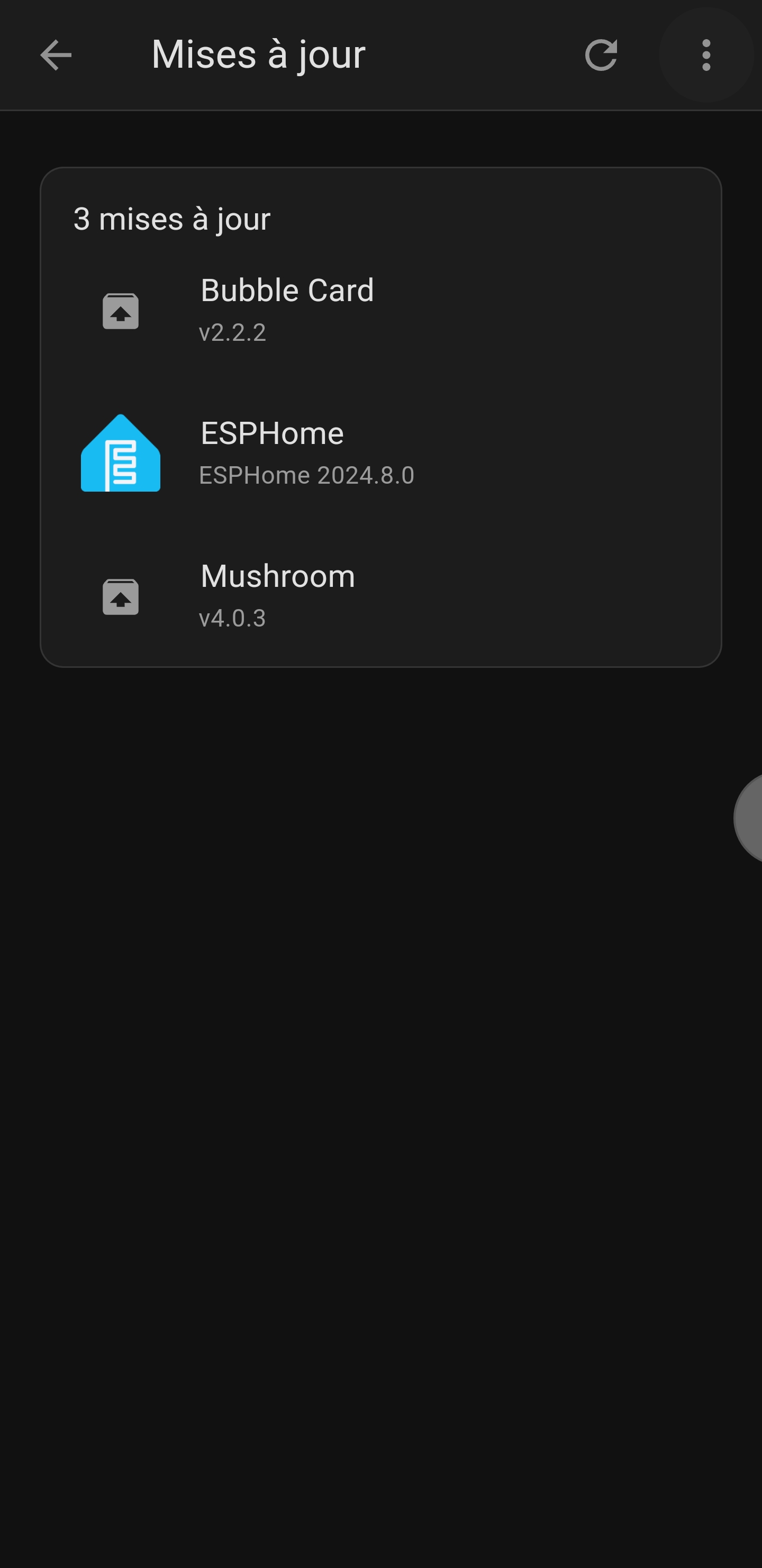
Task: Go back from the Mises à jour screen
Action: point(56,56)
